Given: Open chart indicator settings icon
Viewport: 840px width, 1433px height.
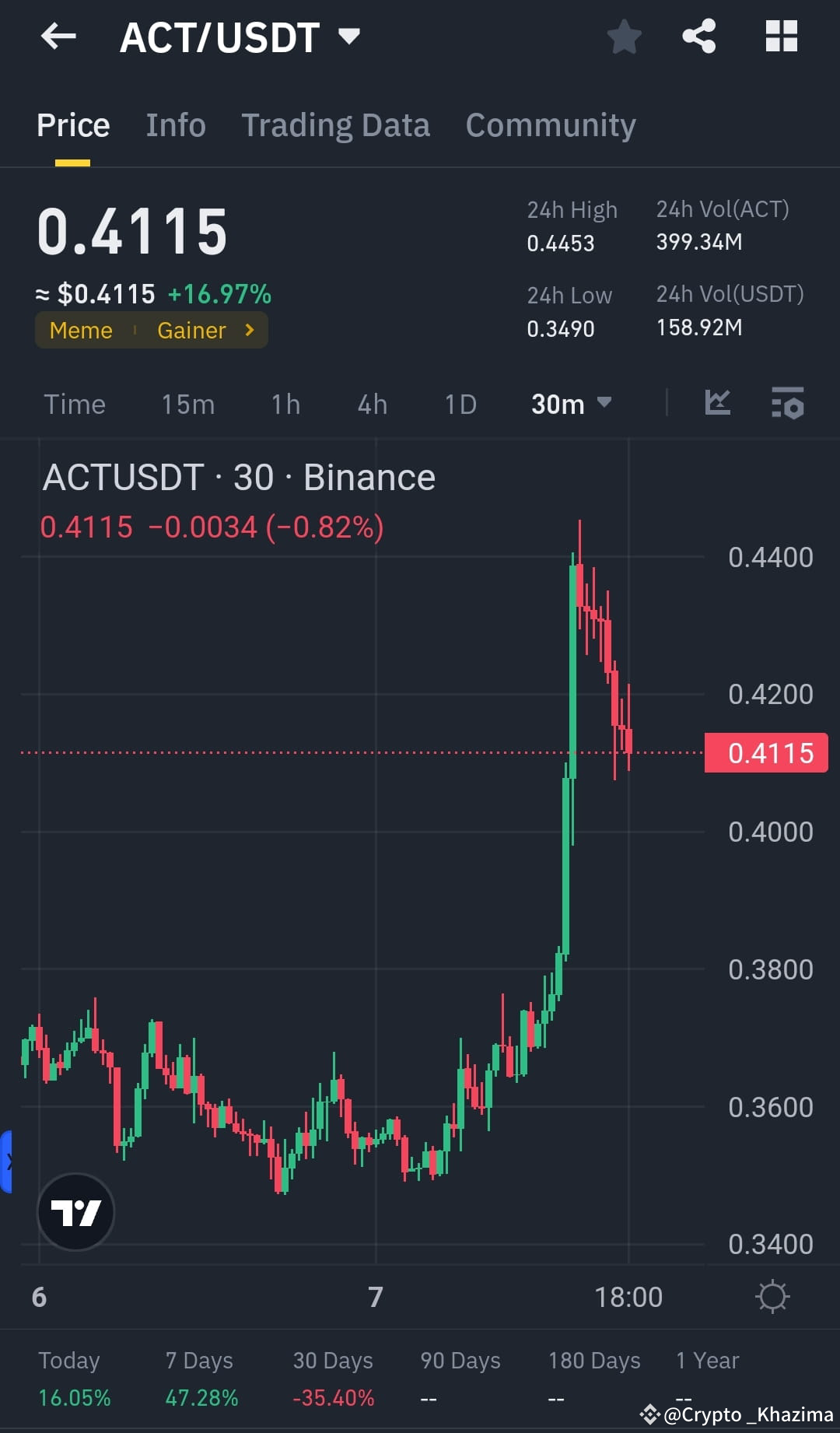Looking at the screenshot, I should point(788,405).
